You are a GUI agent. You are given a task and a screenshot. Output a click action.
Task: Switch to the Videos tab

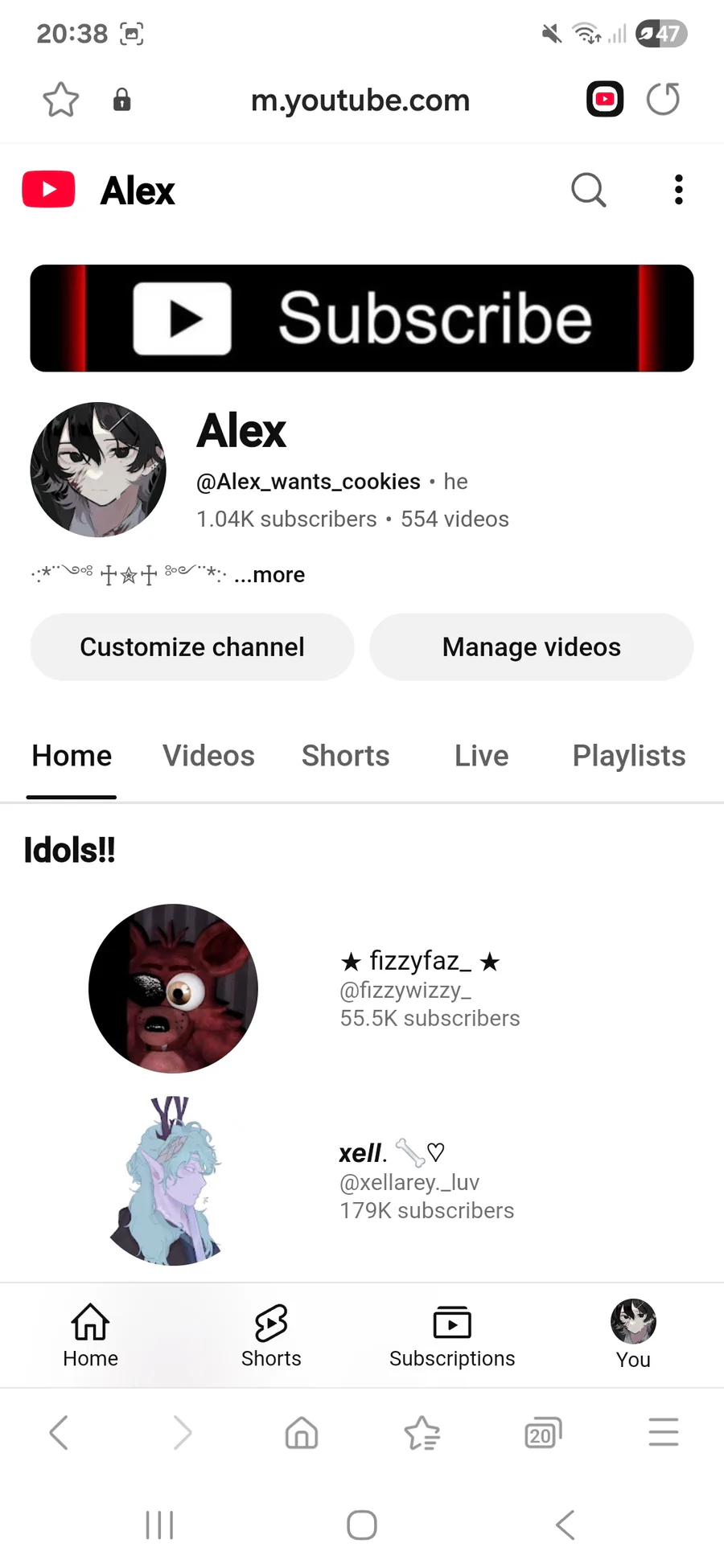click(208, 756)
